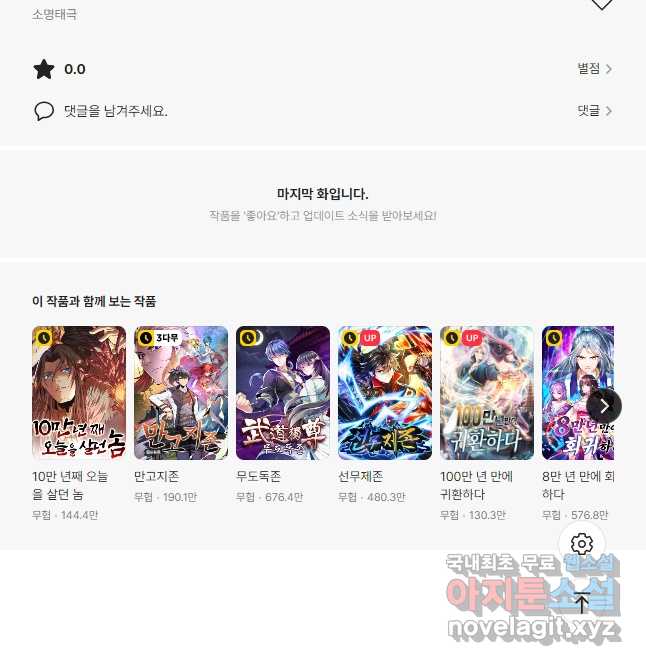Open the 별점 star rating page

tap(594, 69)
